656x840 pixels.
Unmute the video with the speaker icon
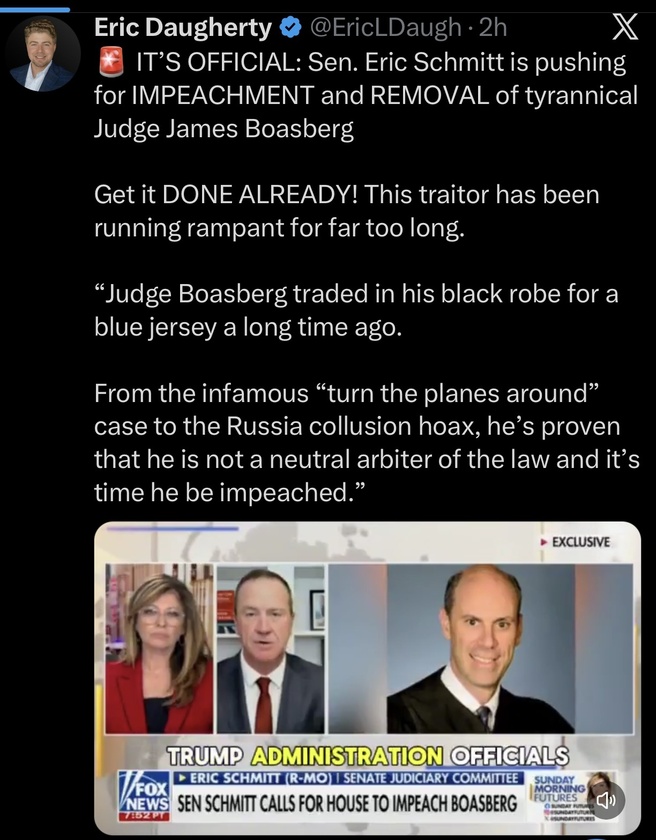[604, 799]
